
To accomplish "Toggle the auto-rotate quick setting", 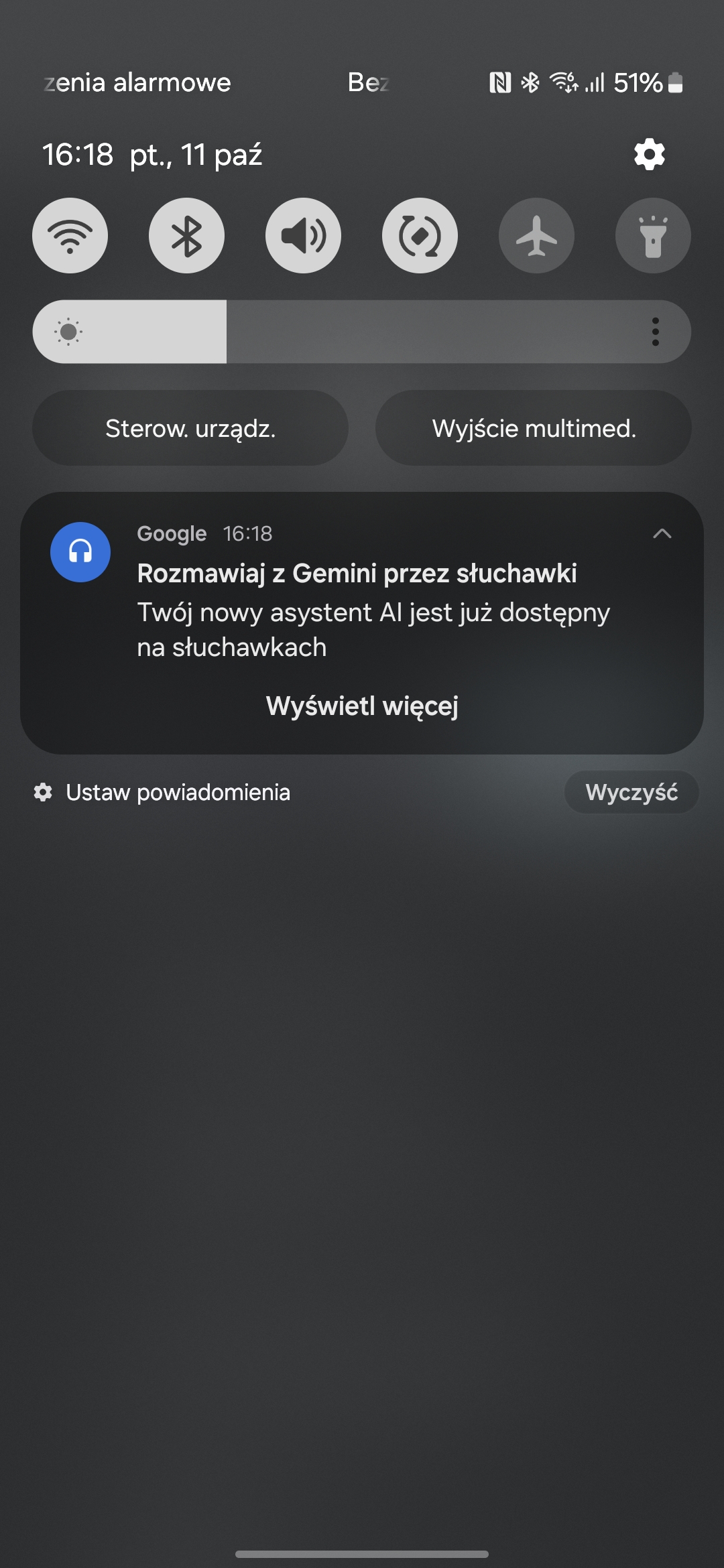I will point(420,236).
